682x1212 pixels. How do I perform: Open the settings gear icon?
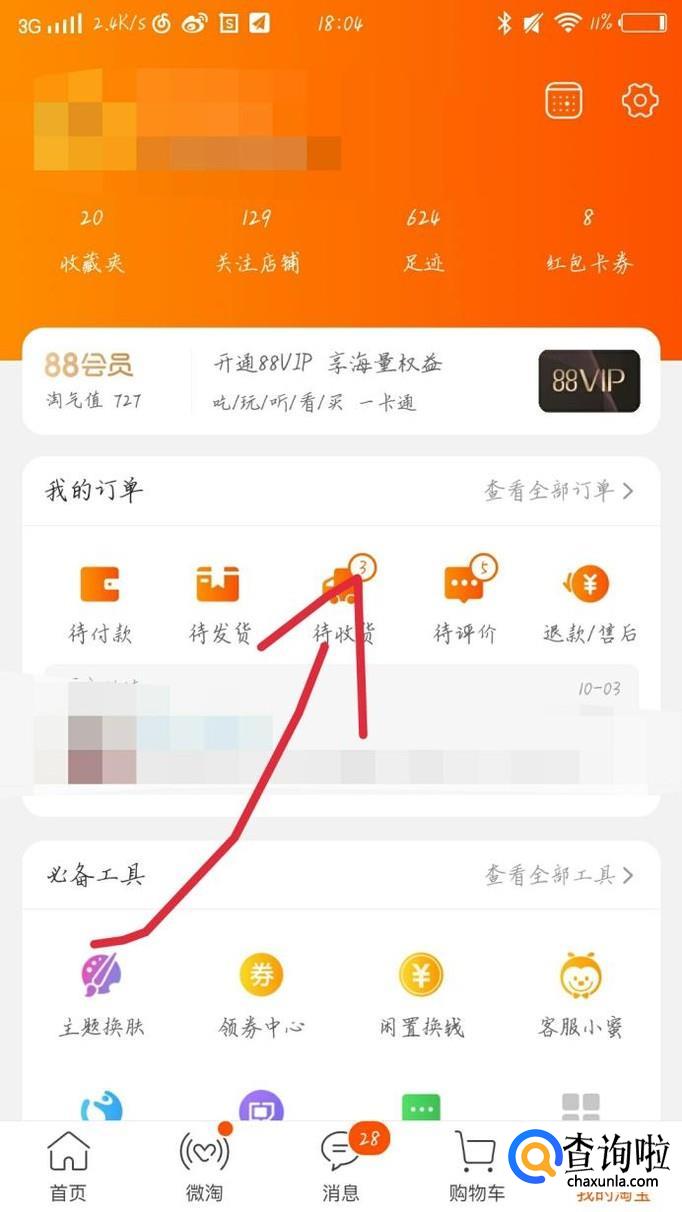tap(640, 101)
